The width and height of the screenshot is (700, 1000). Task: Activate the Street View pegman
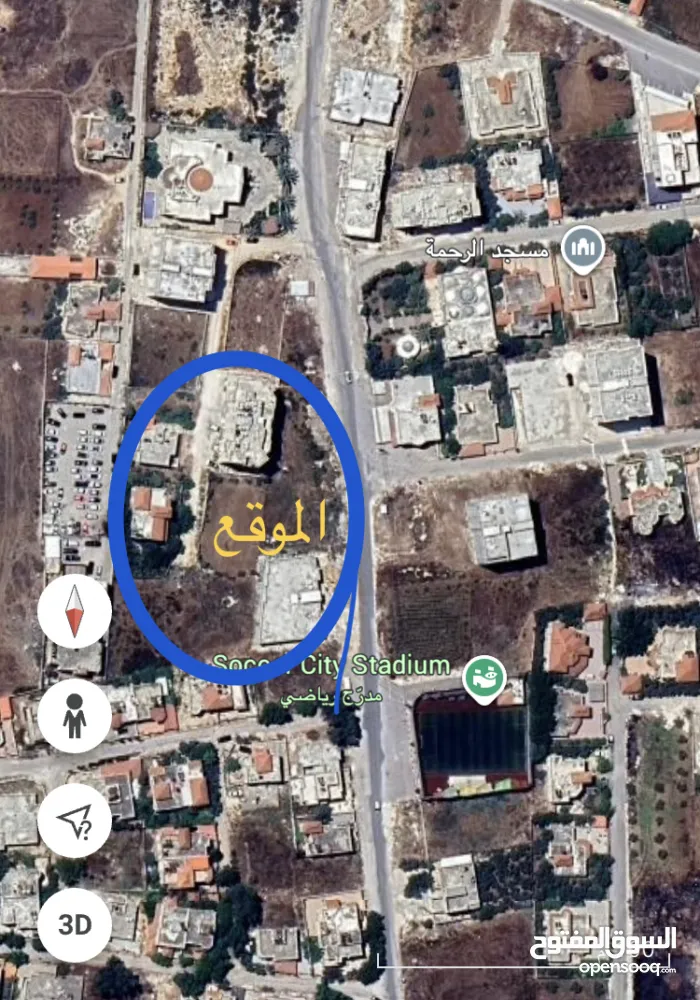[75, 716]
